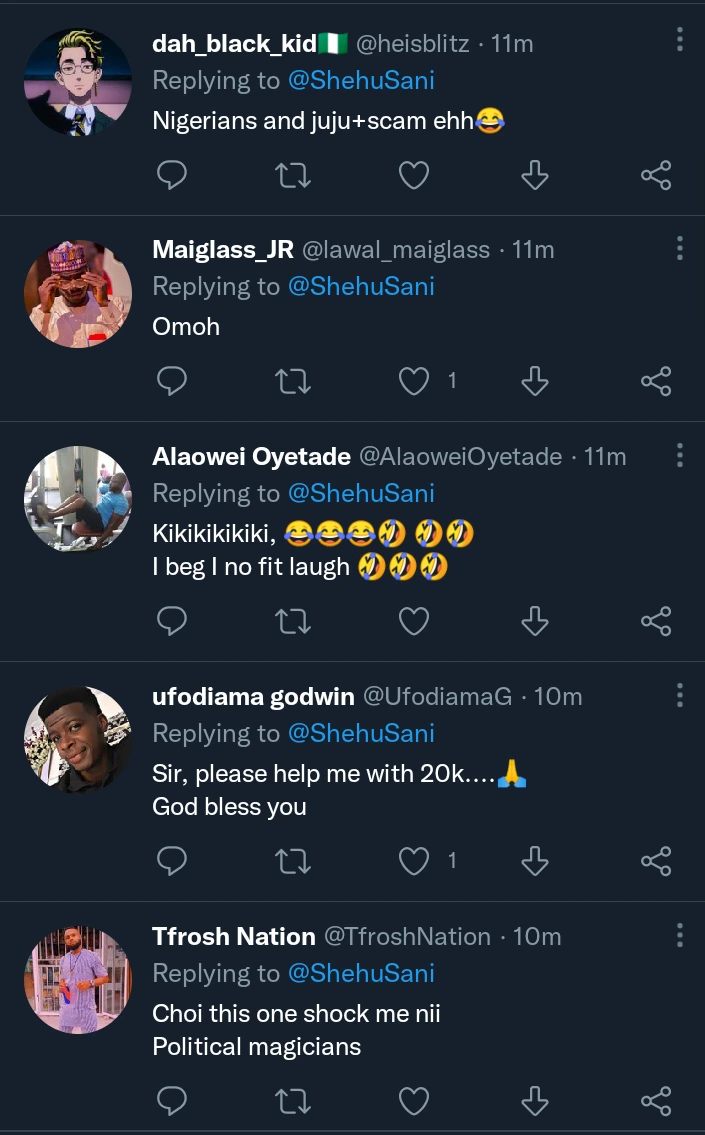Share Tfrosh Nation's 'Political magicians' tweet
This screenshot has height=1135, width=705.
pyautogui.click(x=655, y=1101)
